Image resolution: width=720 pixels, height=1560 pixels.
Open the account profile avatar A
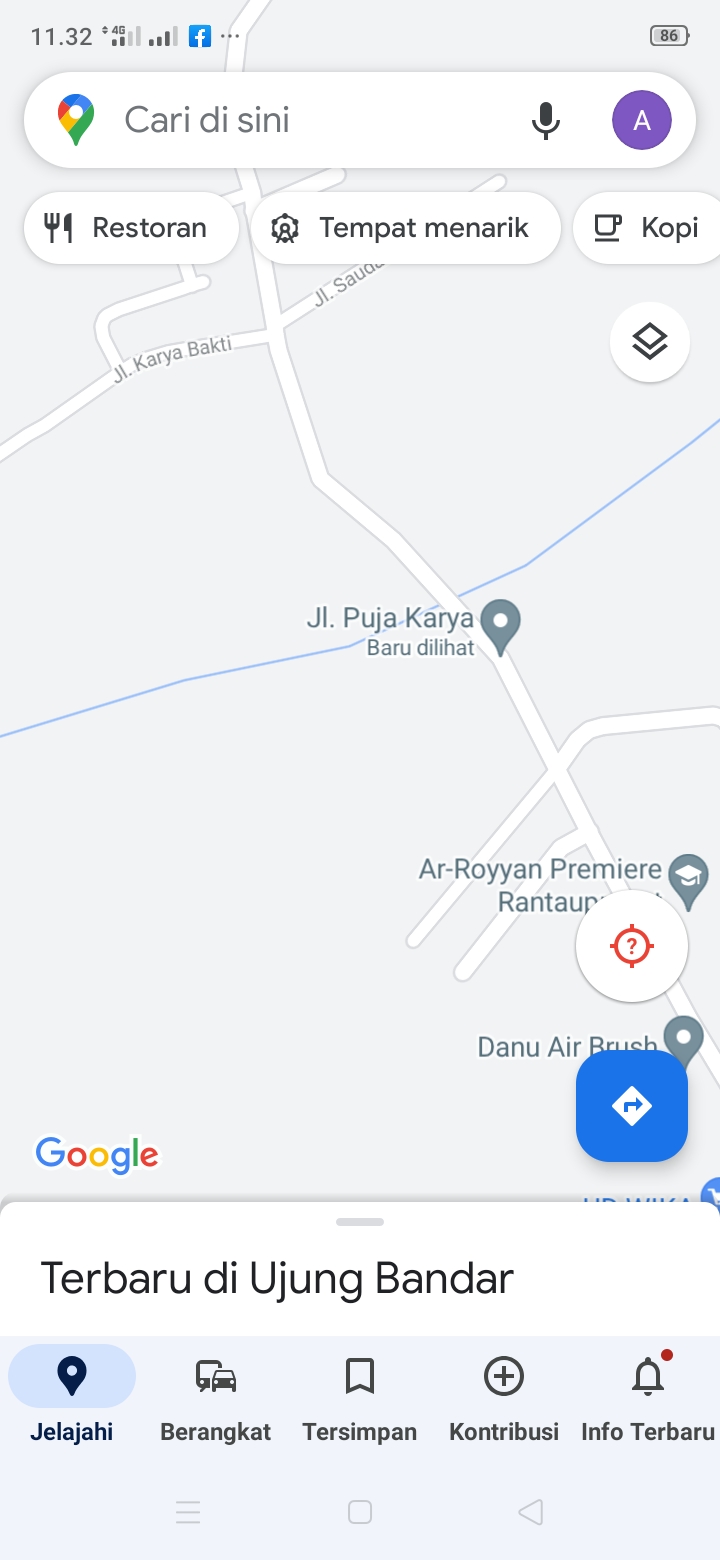coord(641,121)
